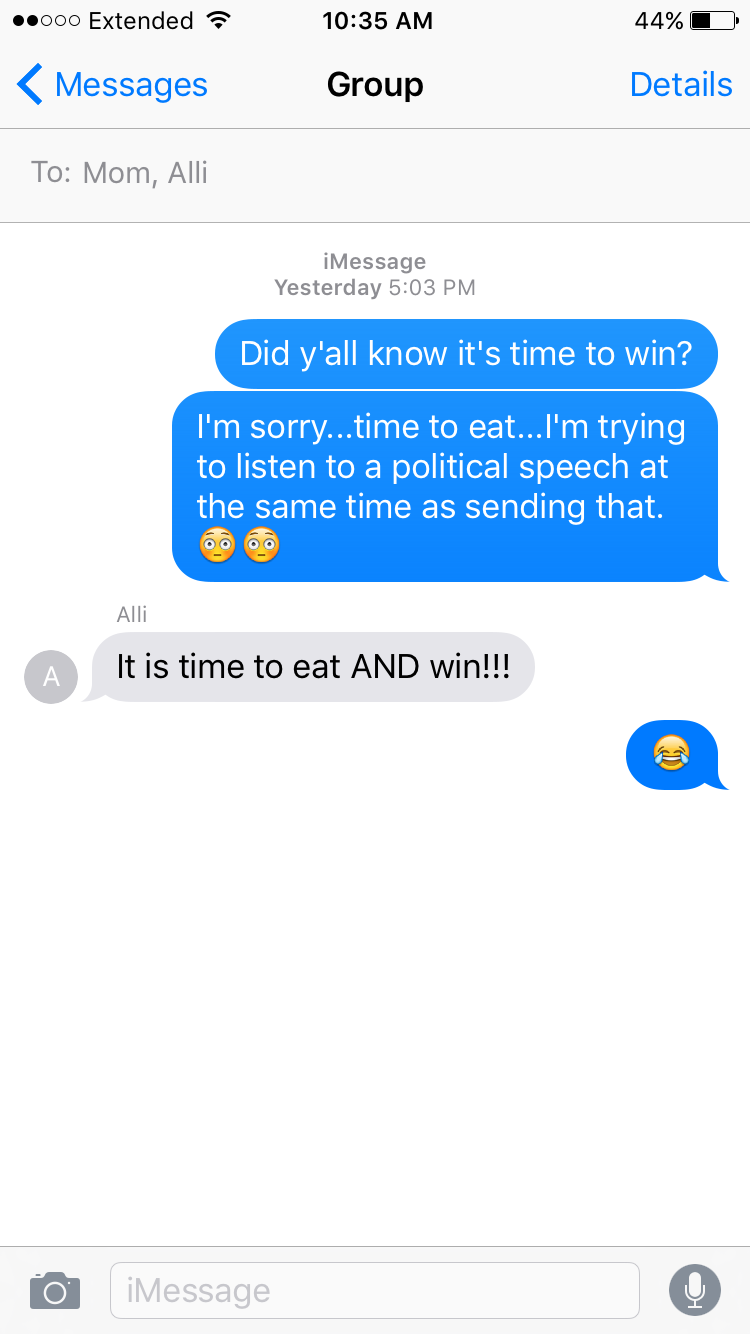The image size is (750, 1334).
Task: Tap Alli's contact avatar
Action: pos(51,677)
